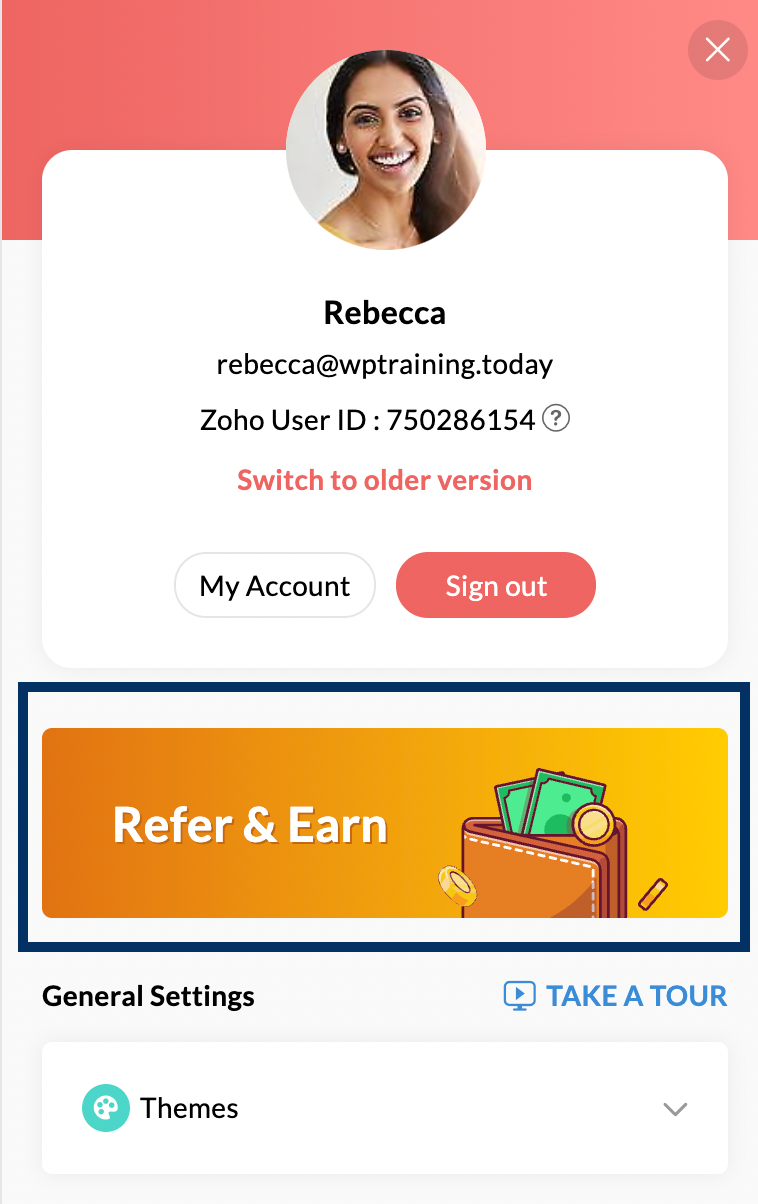Open My Account
758x1204 pixels.
275,586
